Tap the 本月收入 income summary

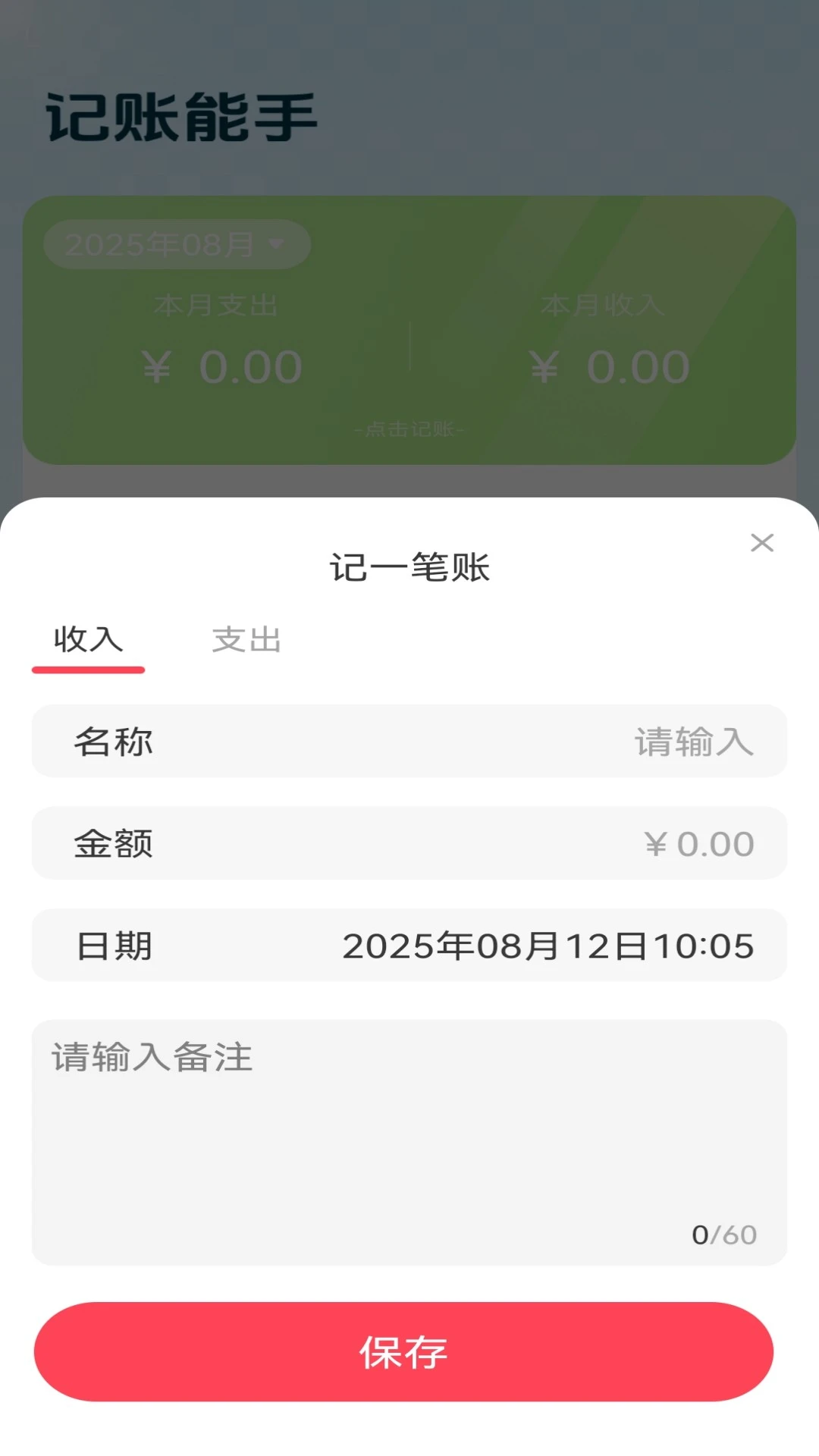click(x=601, y=306)
